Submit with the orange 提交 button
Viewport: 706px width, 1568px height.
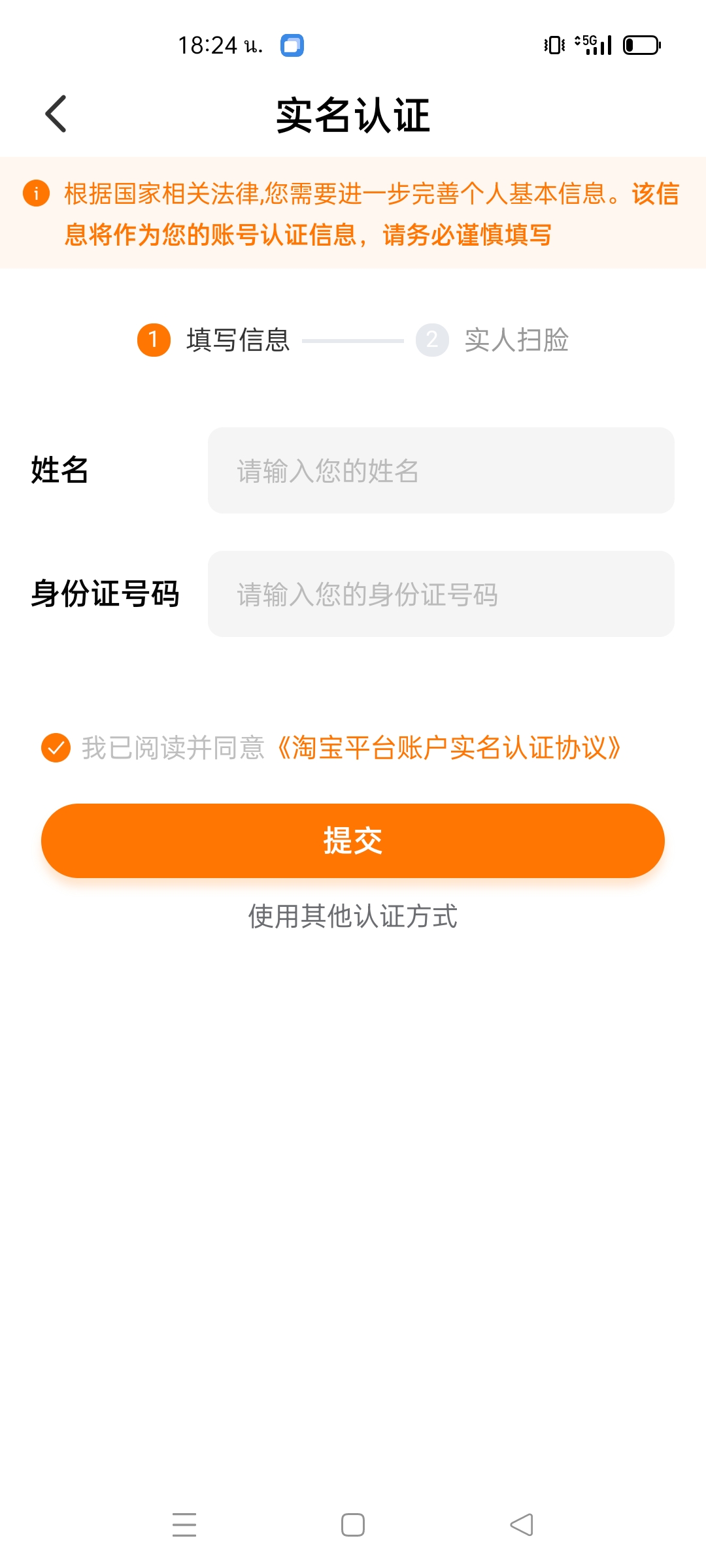coord(353,841)
